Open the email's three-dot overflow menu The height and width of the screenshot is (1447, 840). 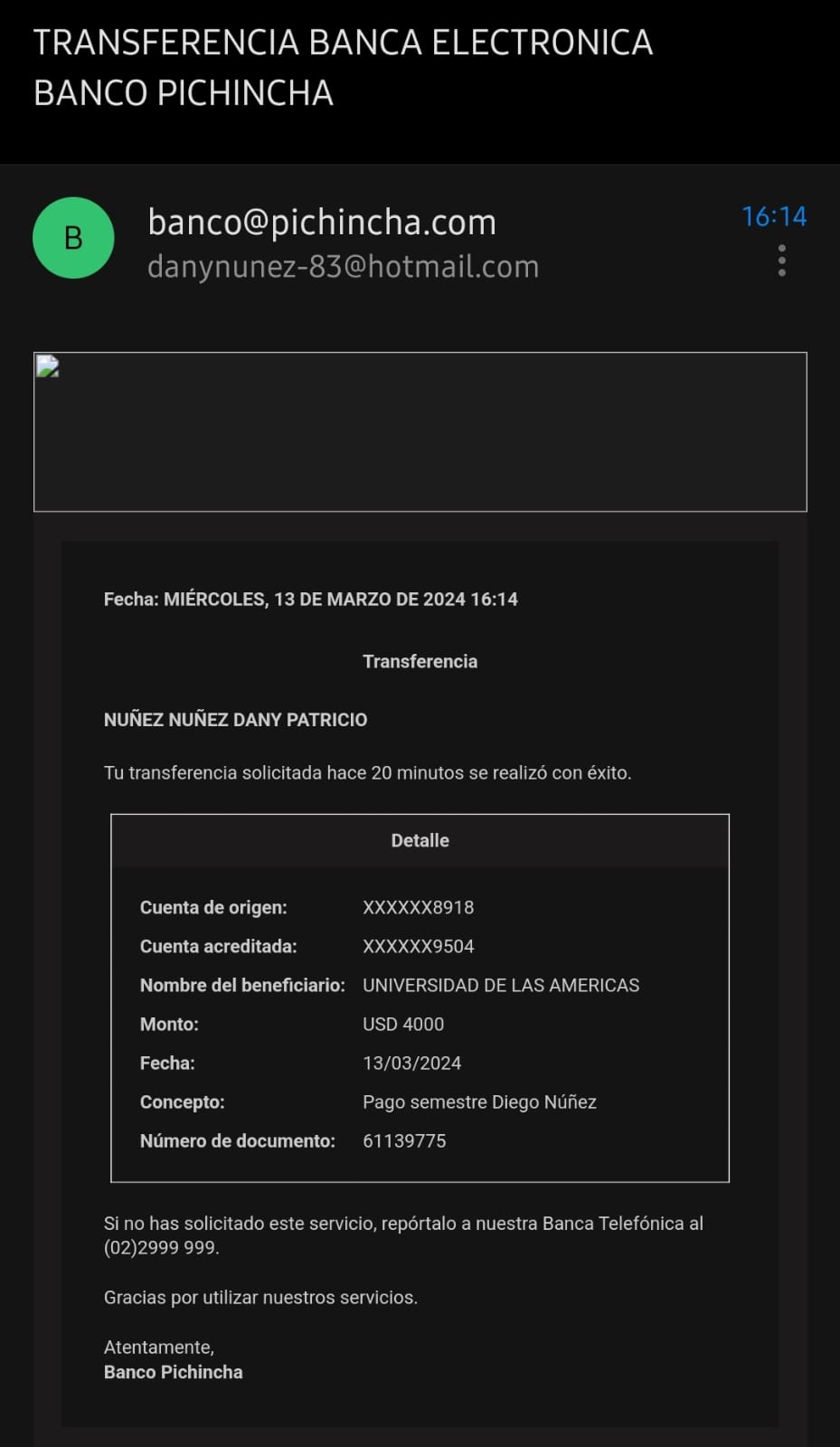click(782, 260)
